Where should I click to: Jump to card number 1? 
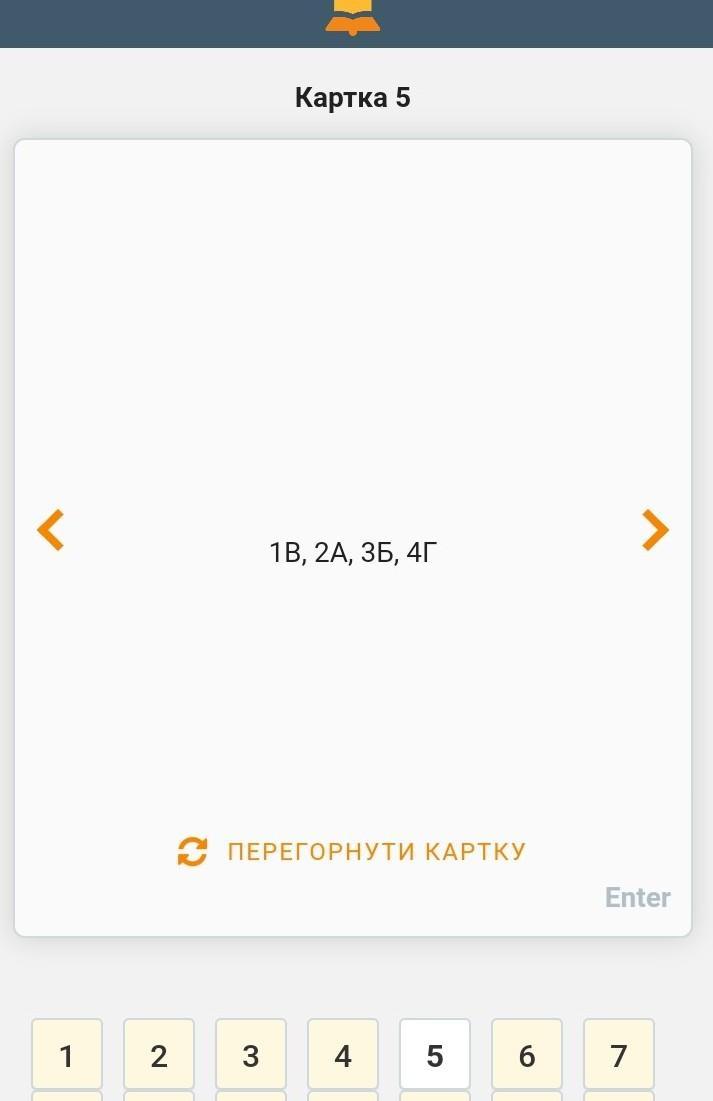[67, 1055]
